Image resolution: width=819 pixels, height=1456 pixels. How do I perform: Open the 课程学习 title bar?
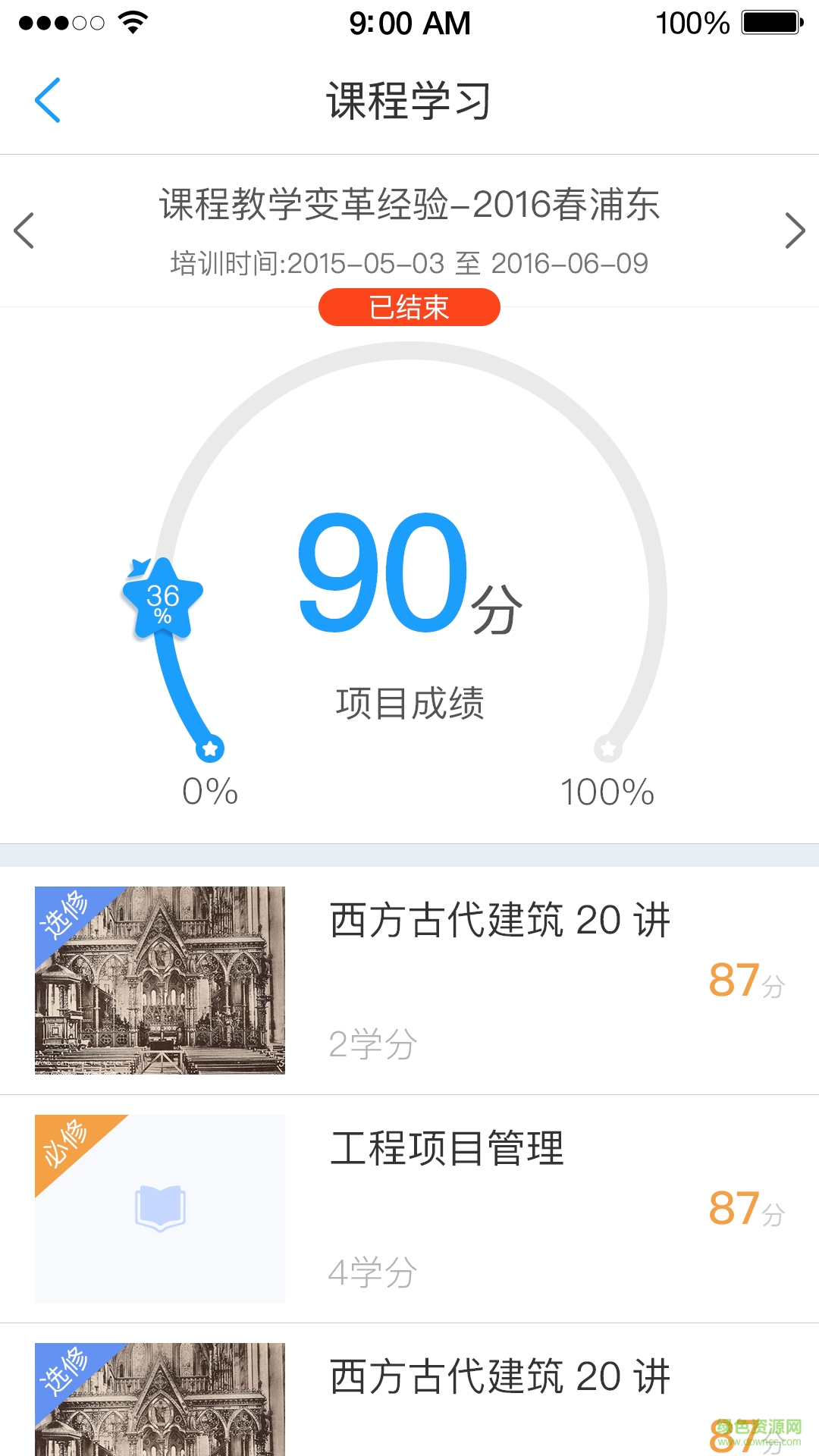pyautogui.click(x=409, y=103)
